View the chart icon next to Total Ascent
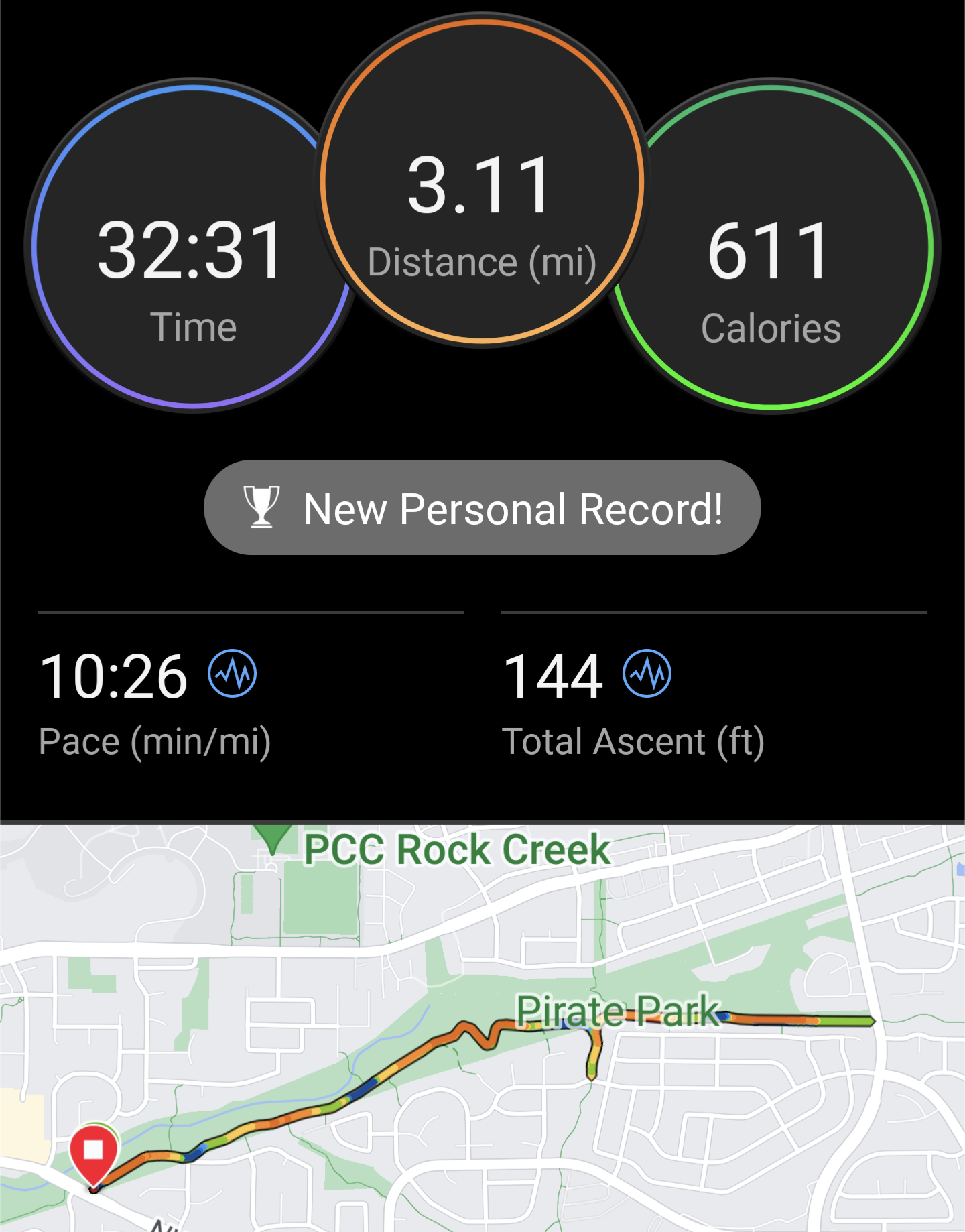965x1232 pixels. 647,674
